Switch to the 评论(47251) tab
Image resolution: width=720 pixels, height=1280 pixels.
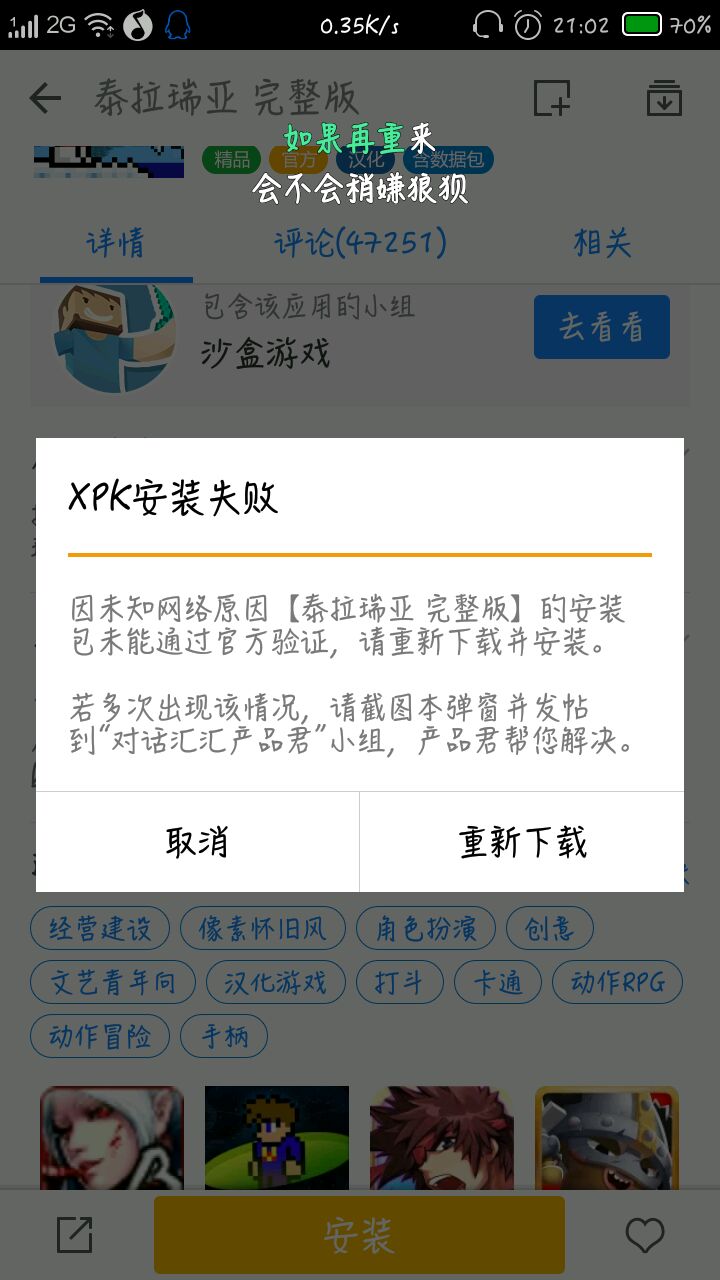pos(360,243)
